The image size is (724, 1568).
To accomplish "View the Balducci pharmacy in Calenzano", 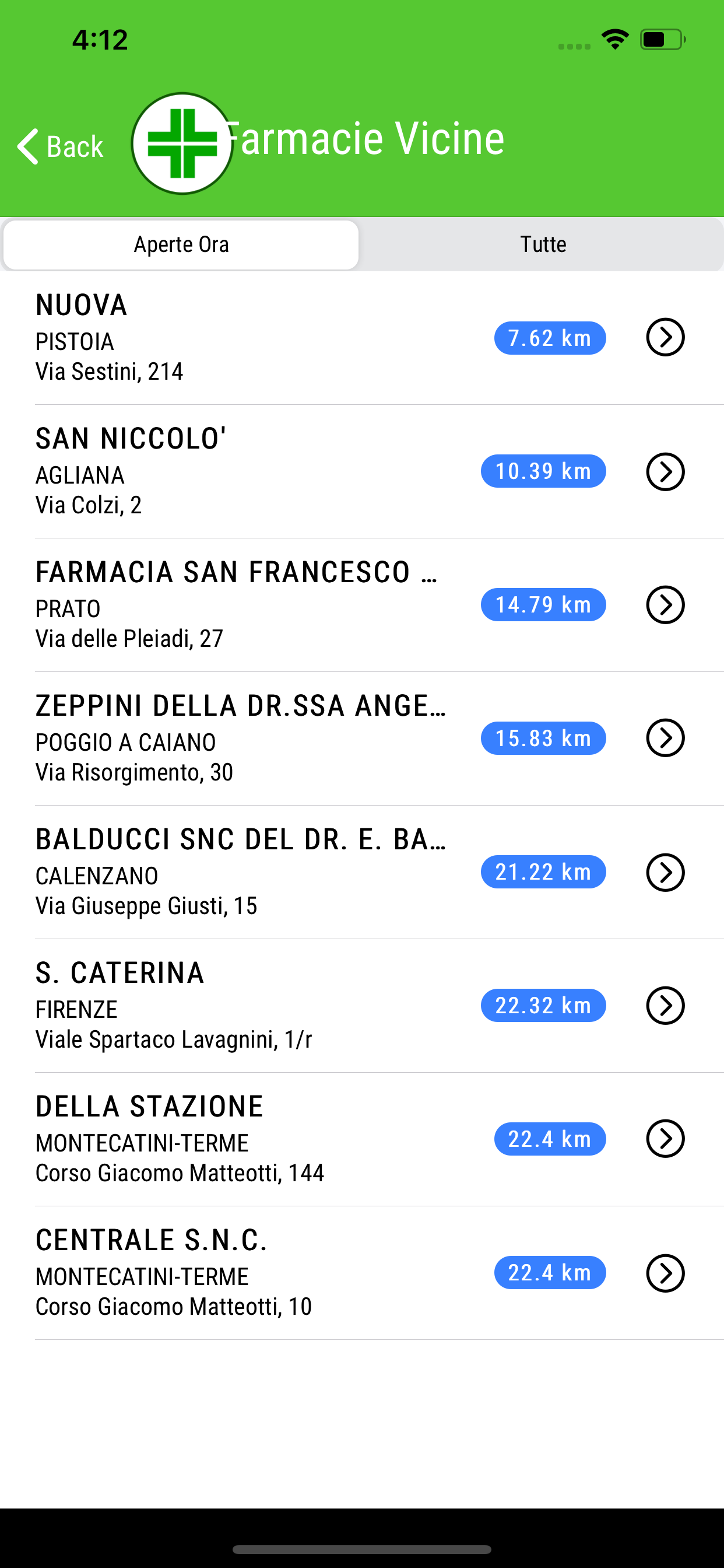I will point(362,872).
